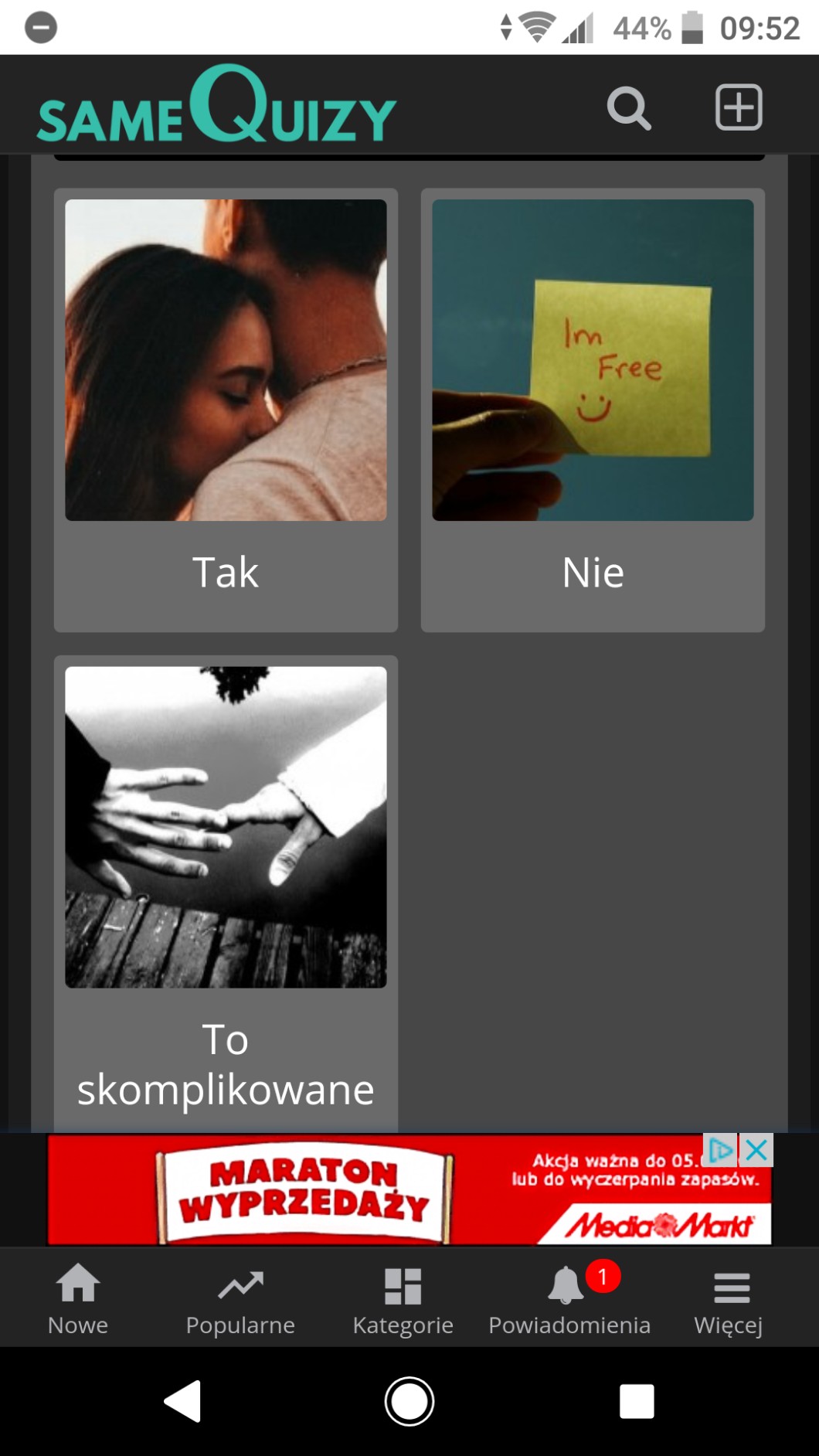Viewport: 819px width, 1456px height.
Task: Pick the To skomplikowane answer
Action: (226, 889)
